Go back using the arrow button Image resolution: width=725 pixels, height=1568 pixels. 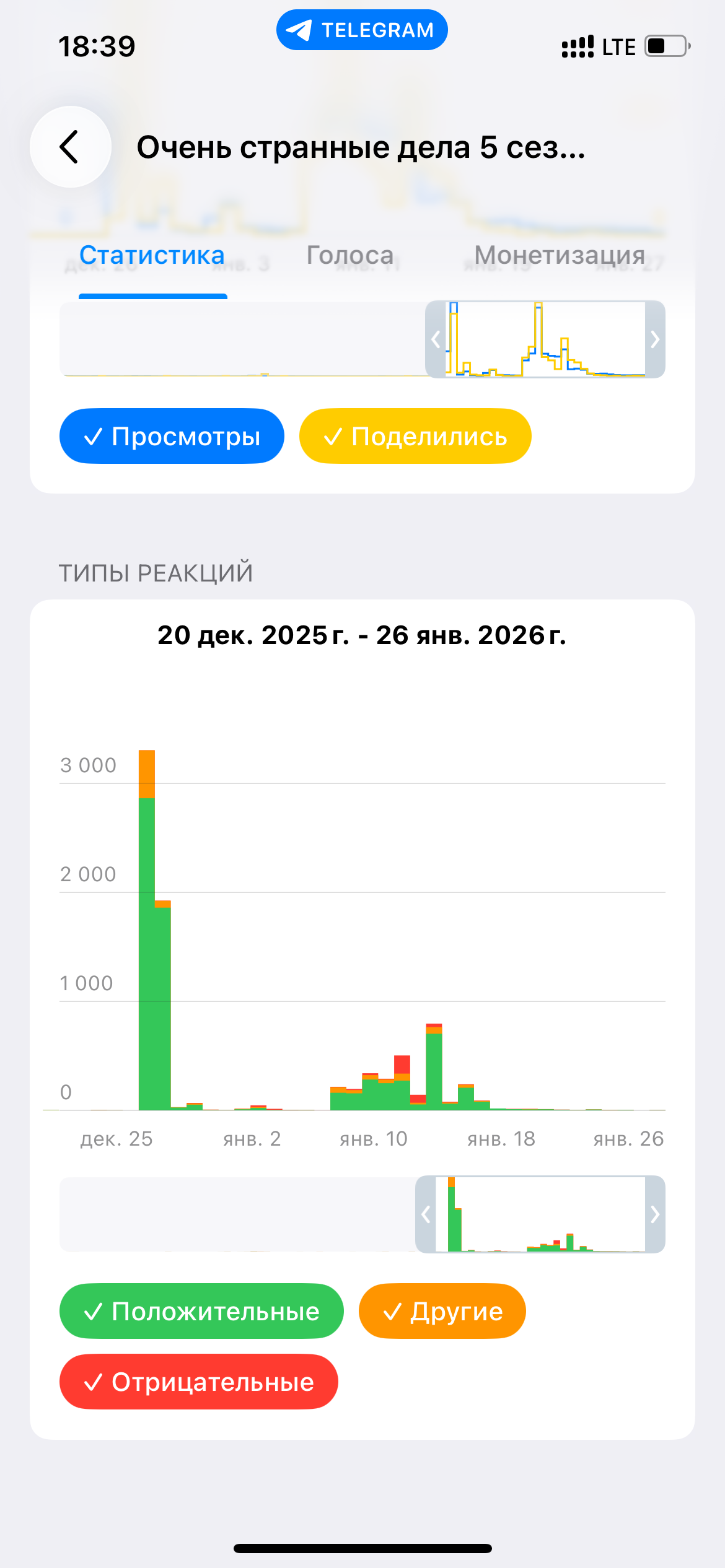click(70, 147)
